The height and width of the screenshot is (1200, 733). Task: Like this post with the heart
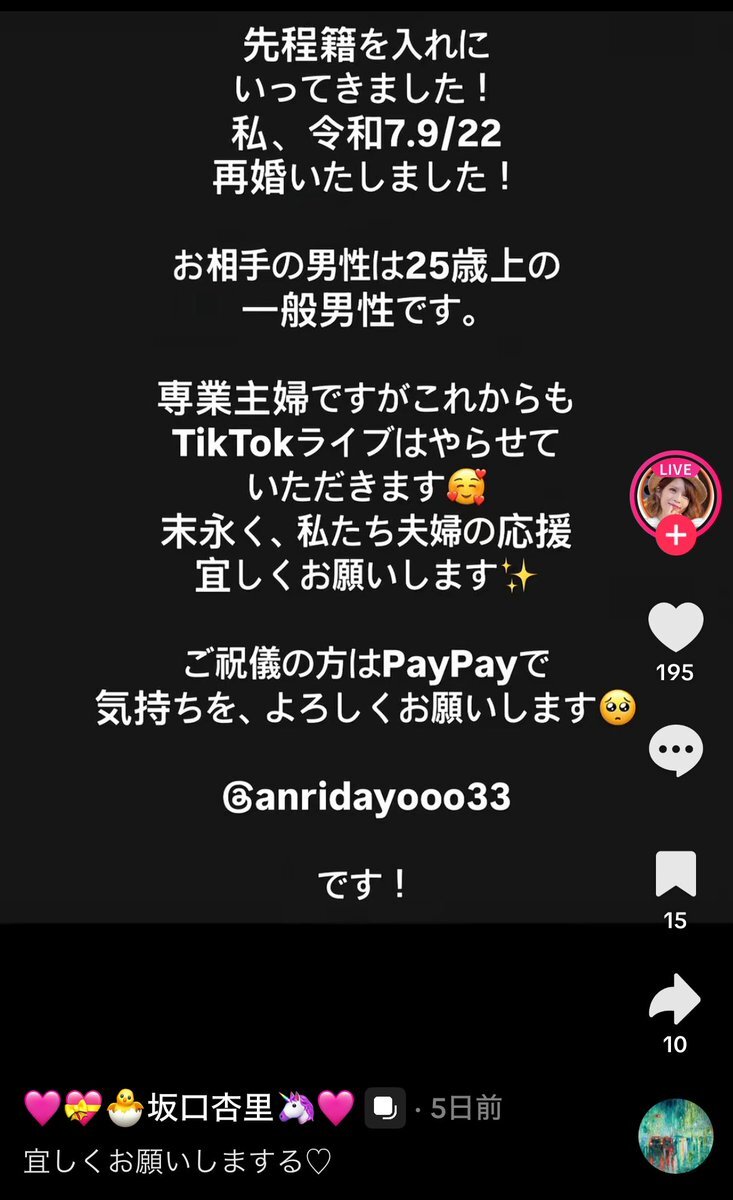pyautogui.click(x=676, y=628)
